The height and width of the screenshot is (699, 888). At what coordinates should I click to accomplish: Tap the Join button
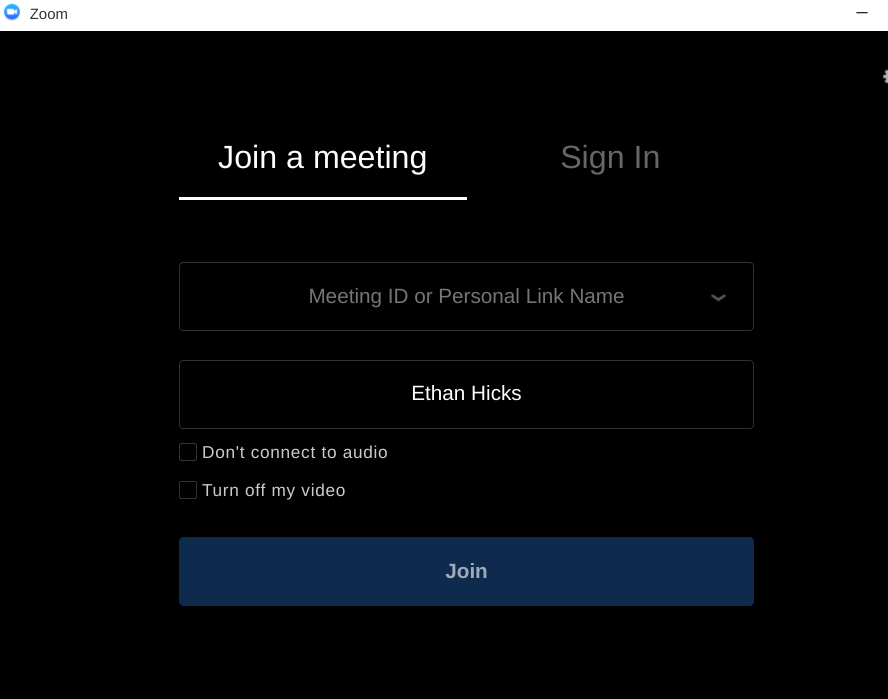[x=466, y=571]
